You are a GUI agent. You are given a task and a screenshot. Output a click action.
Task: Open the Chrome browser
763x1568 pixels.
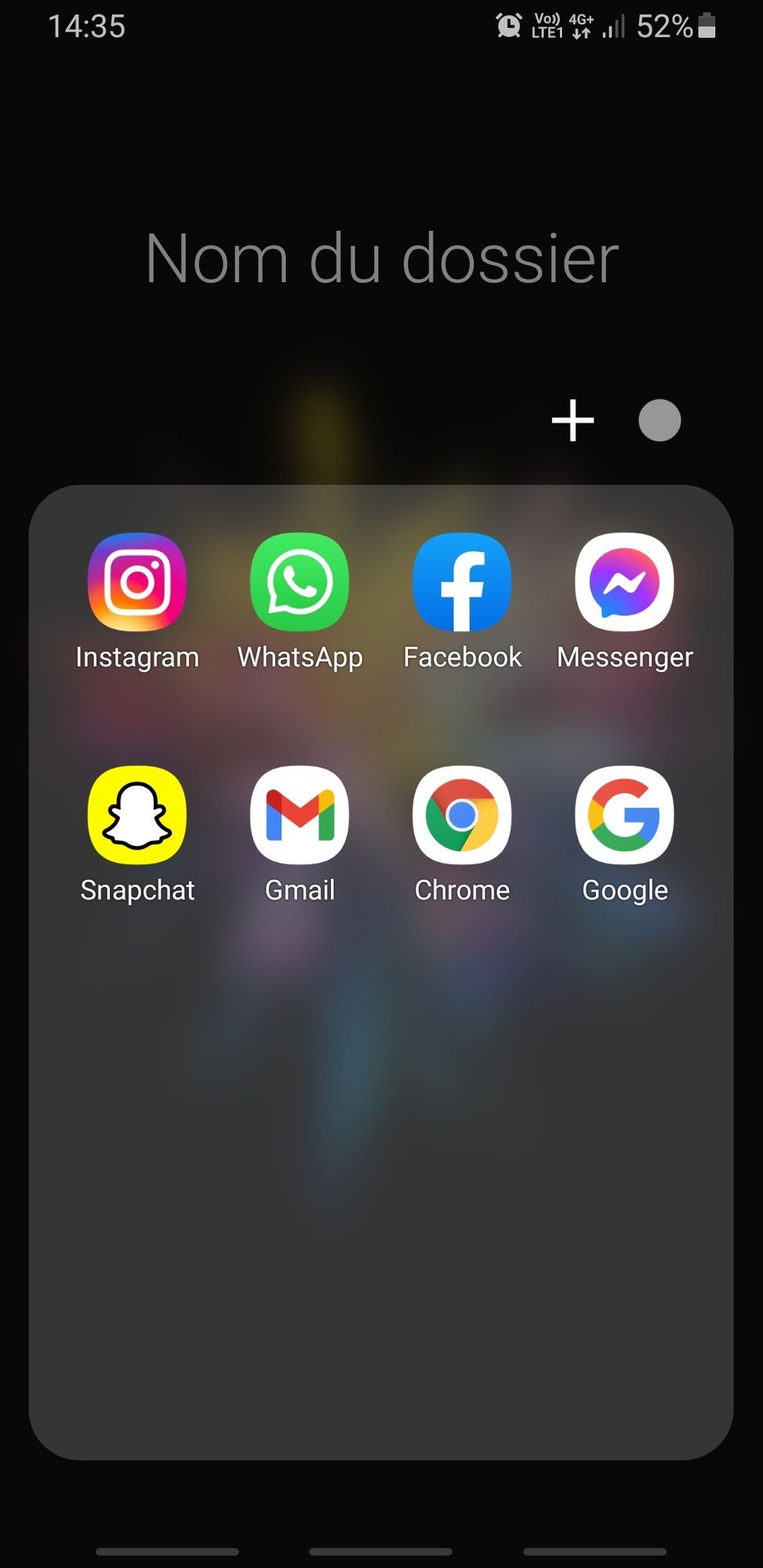tap(462, 815)
